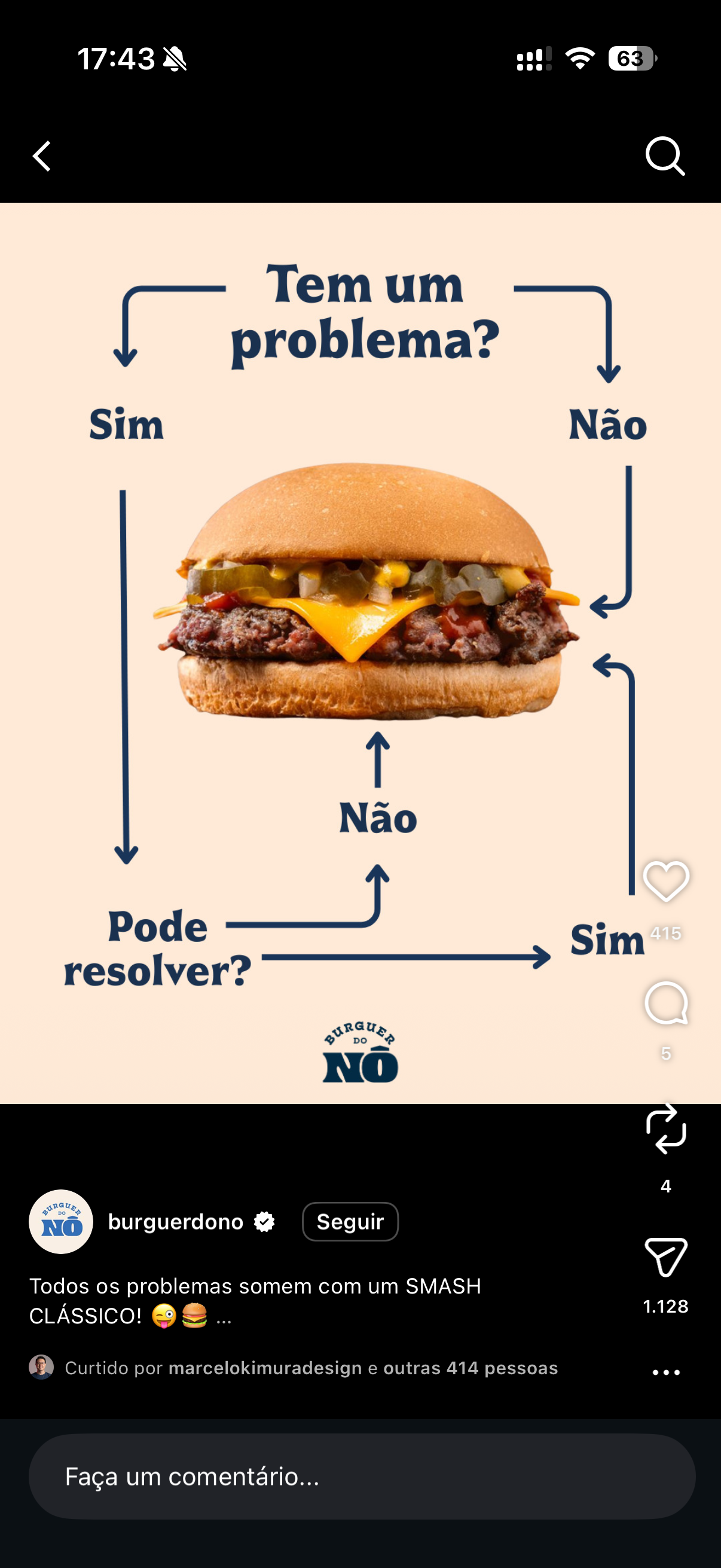Expand the caption about SMASH CLÁSSICO

pos(224,1318)
